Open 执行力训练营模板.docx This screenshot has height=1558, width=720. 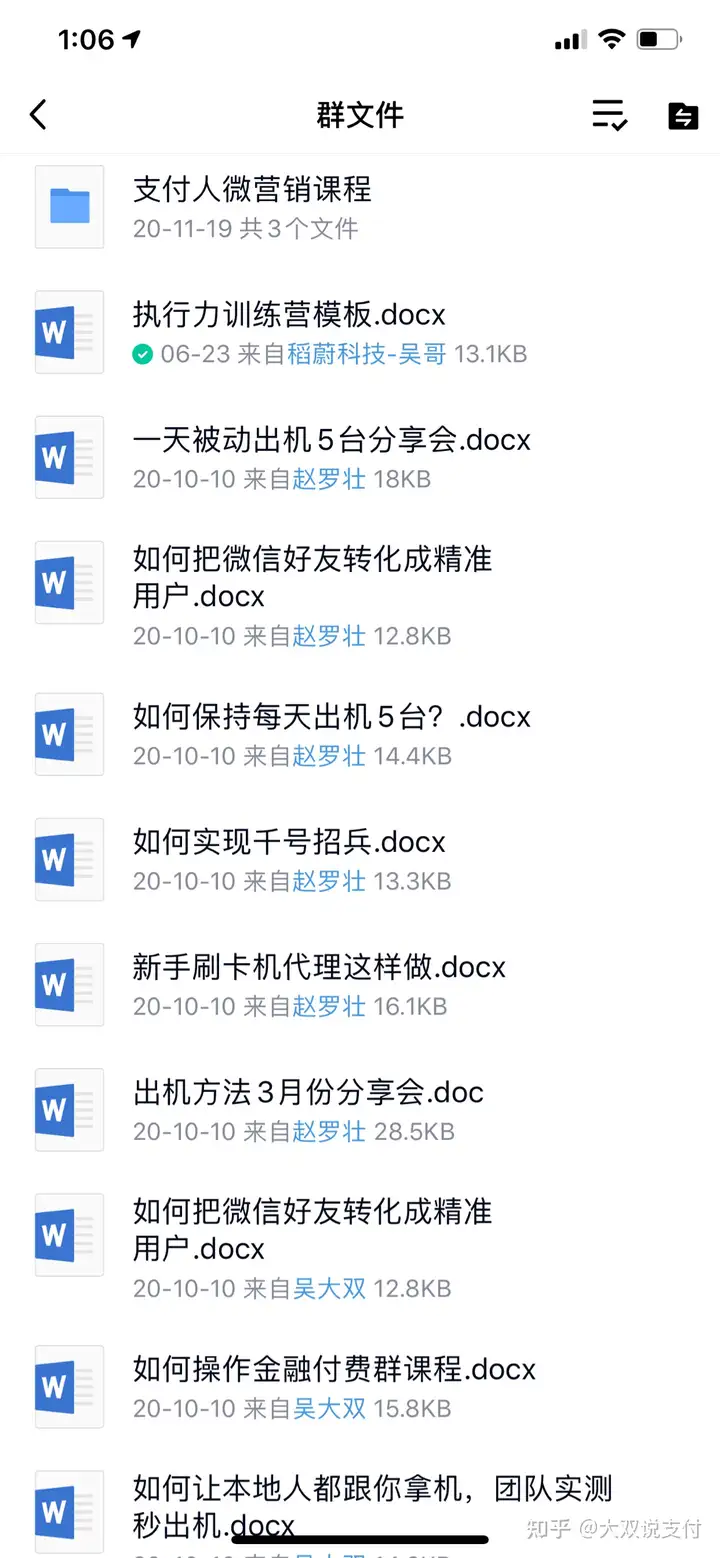point(360,332)
